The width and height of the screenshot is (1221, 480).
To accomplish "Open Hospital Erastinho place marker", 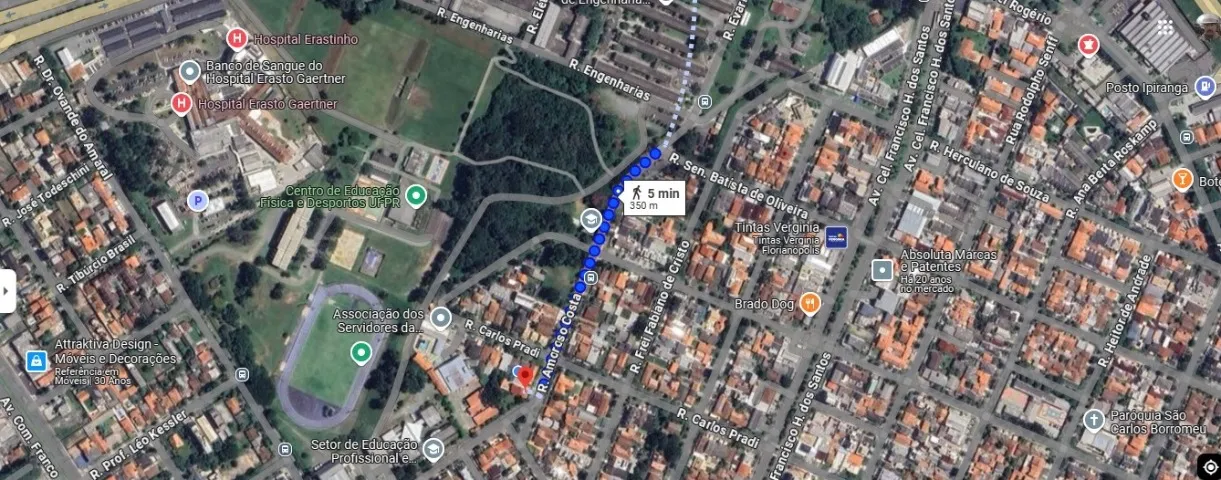I will coord(237,39).
